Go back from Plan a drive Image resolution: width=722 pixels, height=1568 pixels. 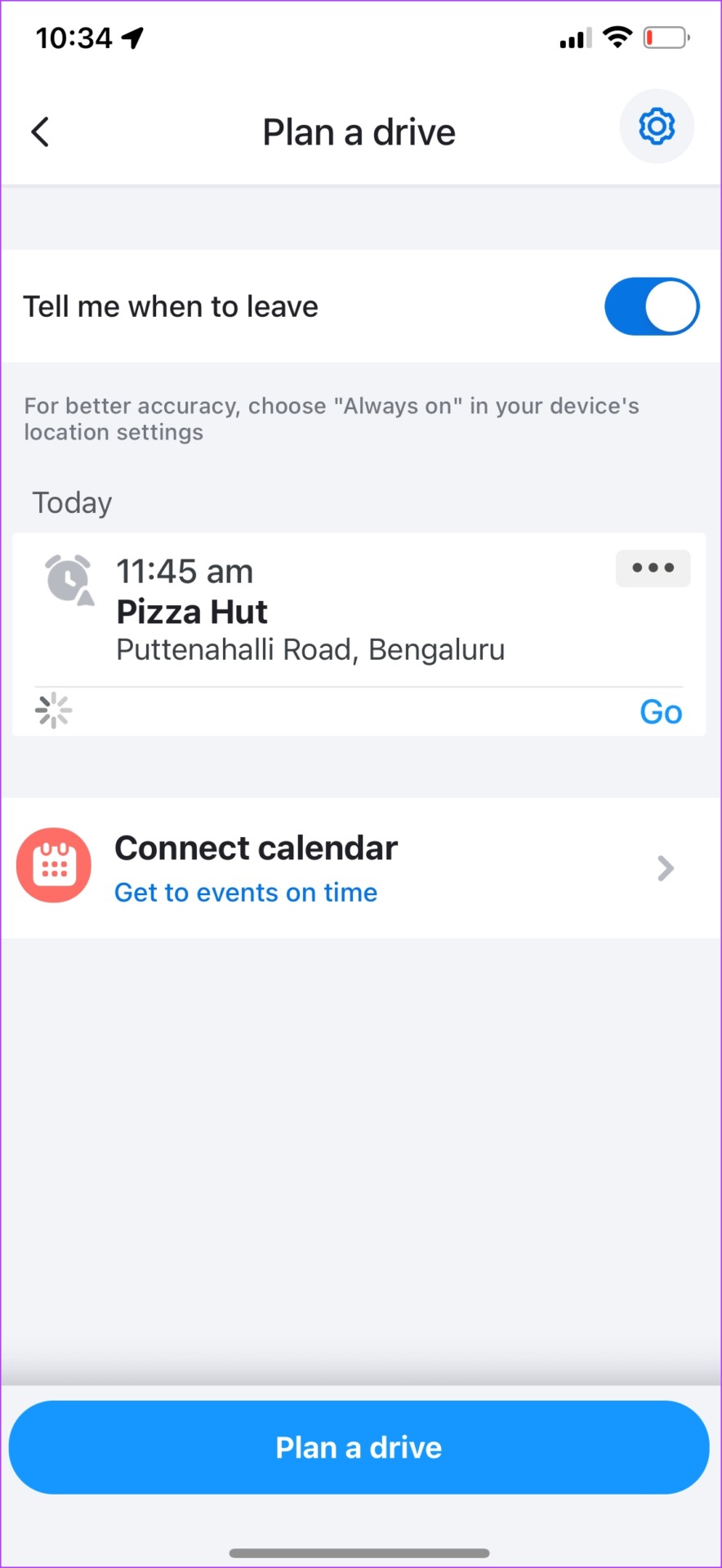click(40, 132)
